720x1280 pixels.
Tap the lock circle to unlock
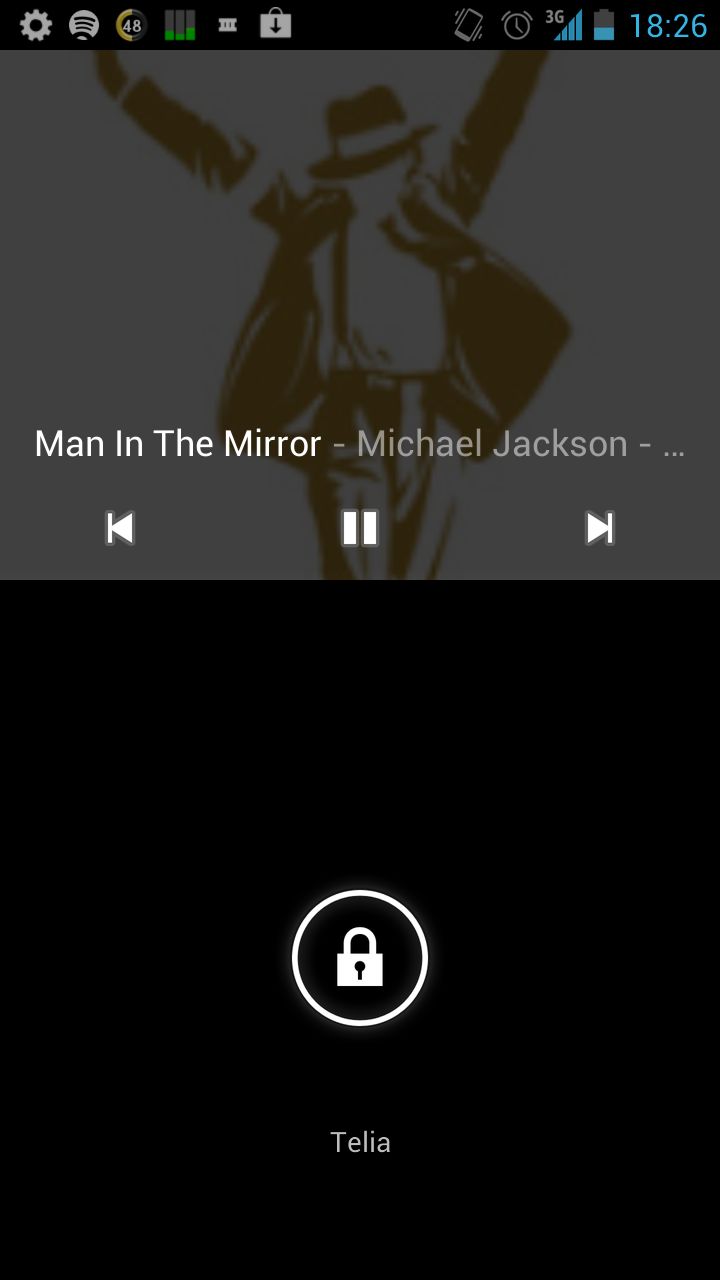click(x=360, y=958)
